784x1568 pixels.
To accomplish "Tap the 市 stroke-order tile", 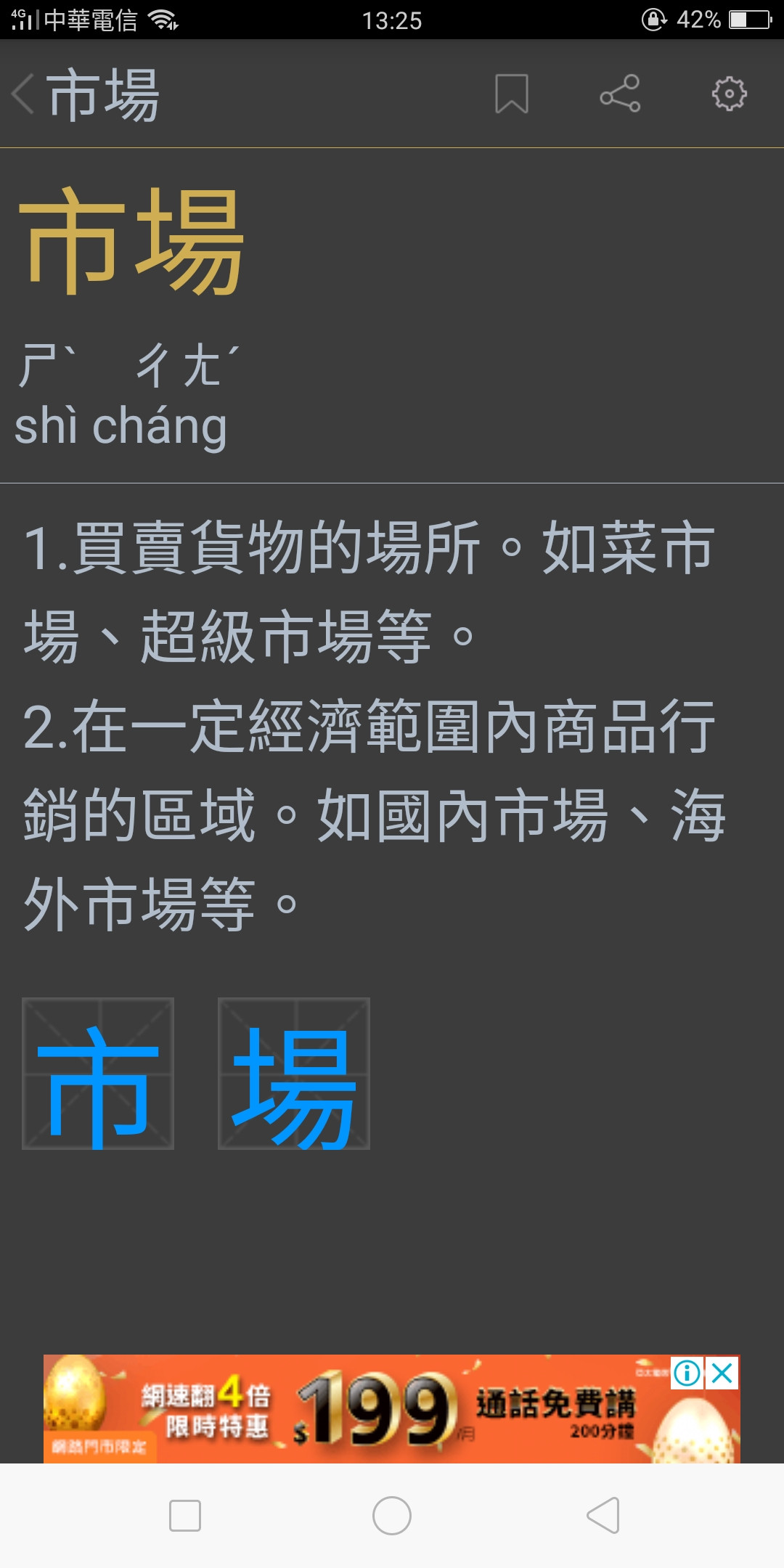I will point(98,1074).
